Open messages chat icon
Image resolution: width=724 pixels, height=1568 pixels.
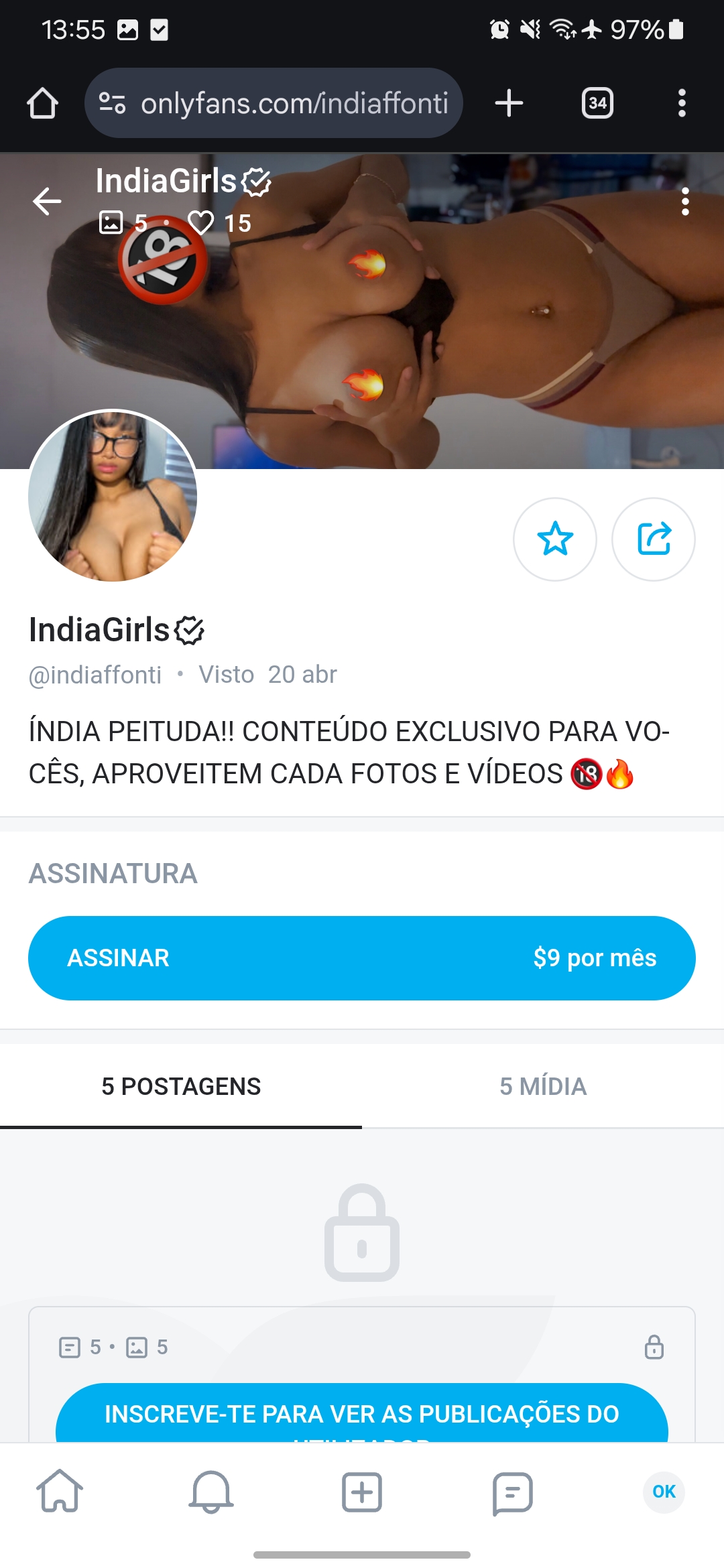click(x=513, y=1493)
